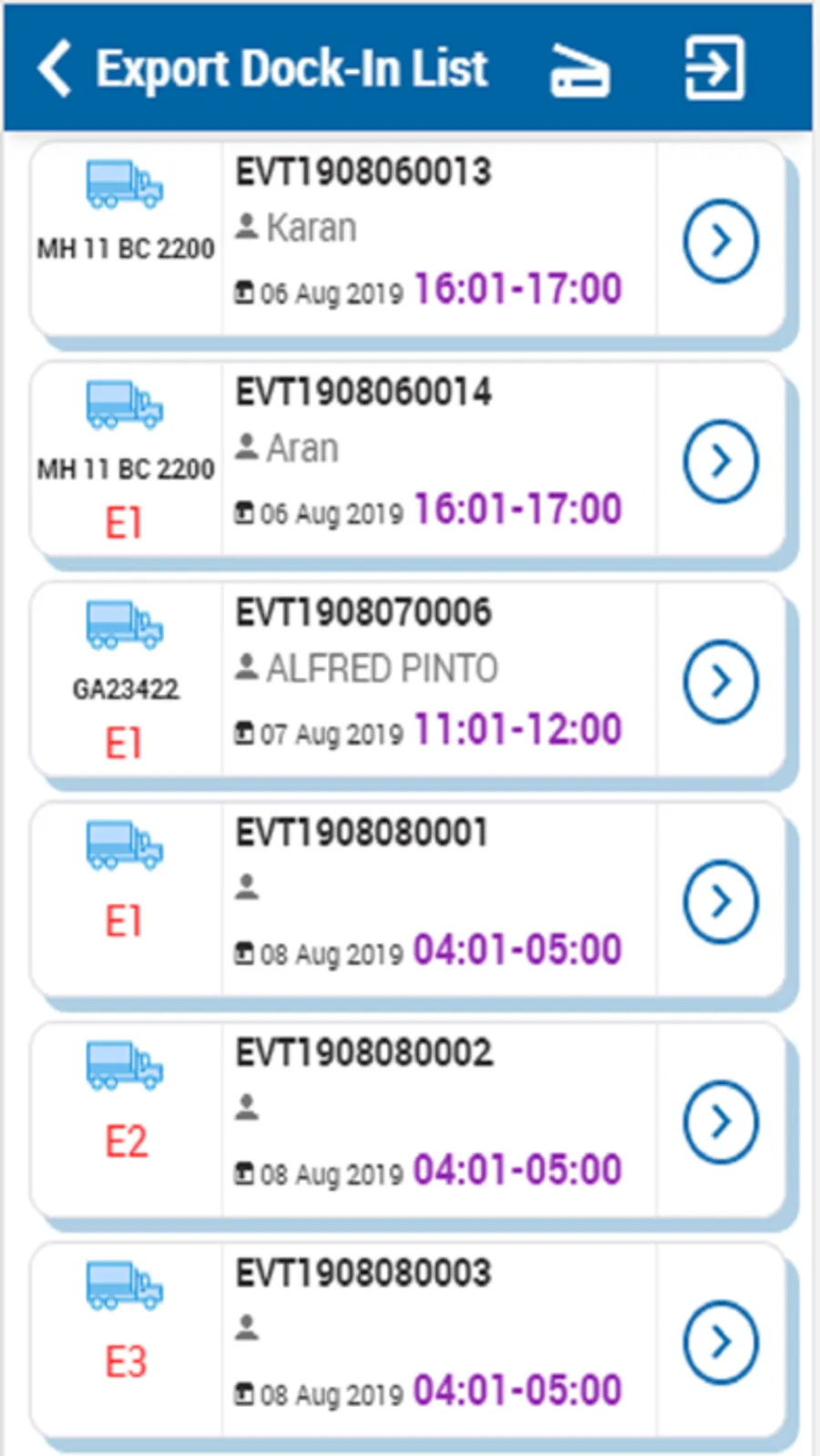Open arrow for EVT1908060013
The width and height of the screenshot is (820, 1456).
click(x=720, y=241)
